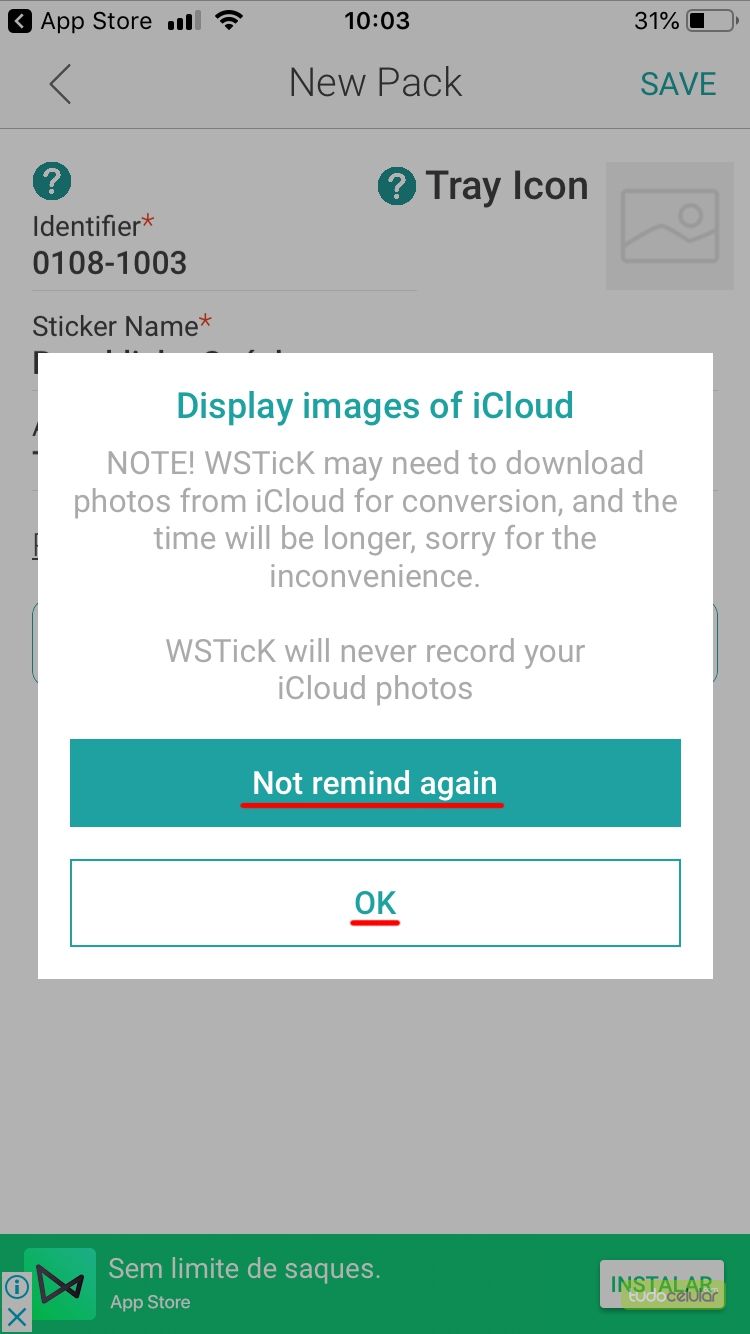Open the Identifier help question mark
This screenshot has height=1334, width=750.
point(52,182)
